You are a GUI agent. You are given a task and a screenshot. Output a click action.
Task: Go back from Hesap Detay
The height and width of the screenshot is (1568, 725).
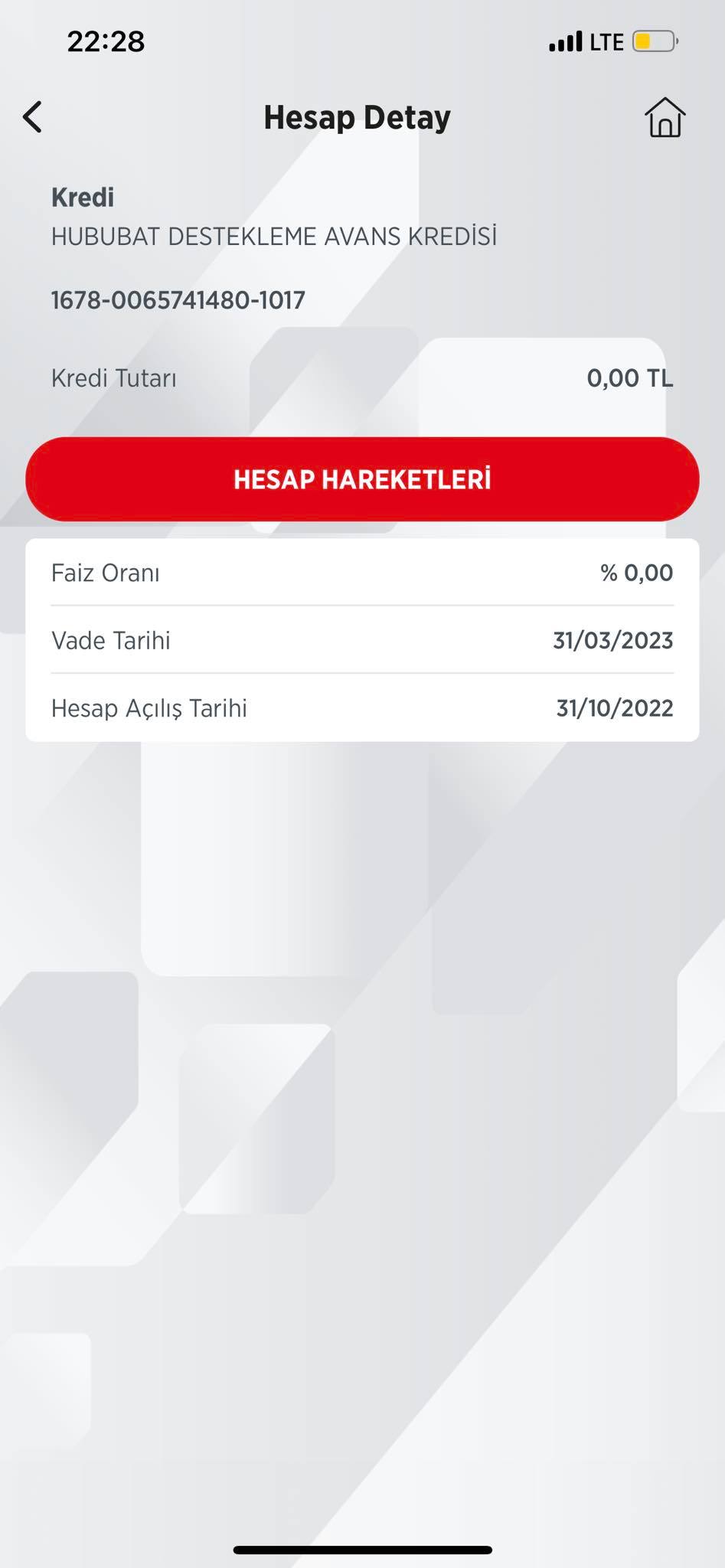pos(32,117)
